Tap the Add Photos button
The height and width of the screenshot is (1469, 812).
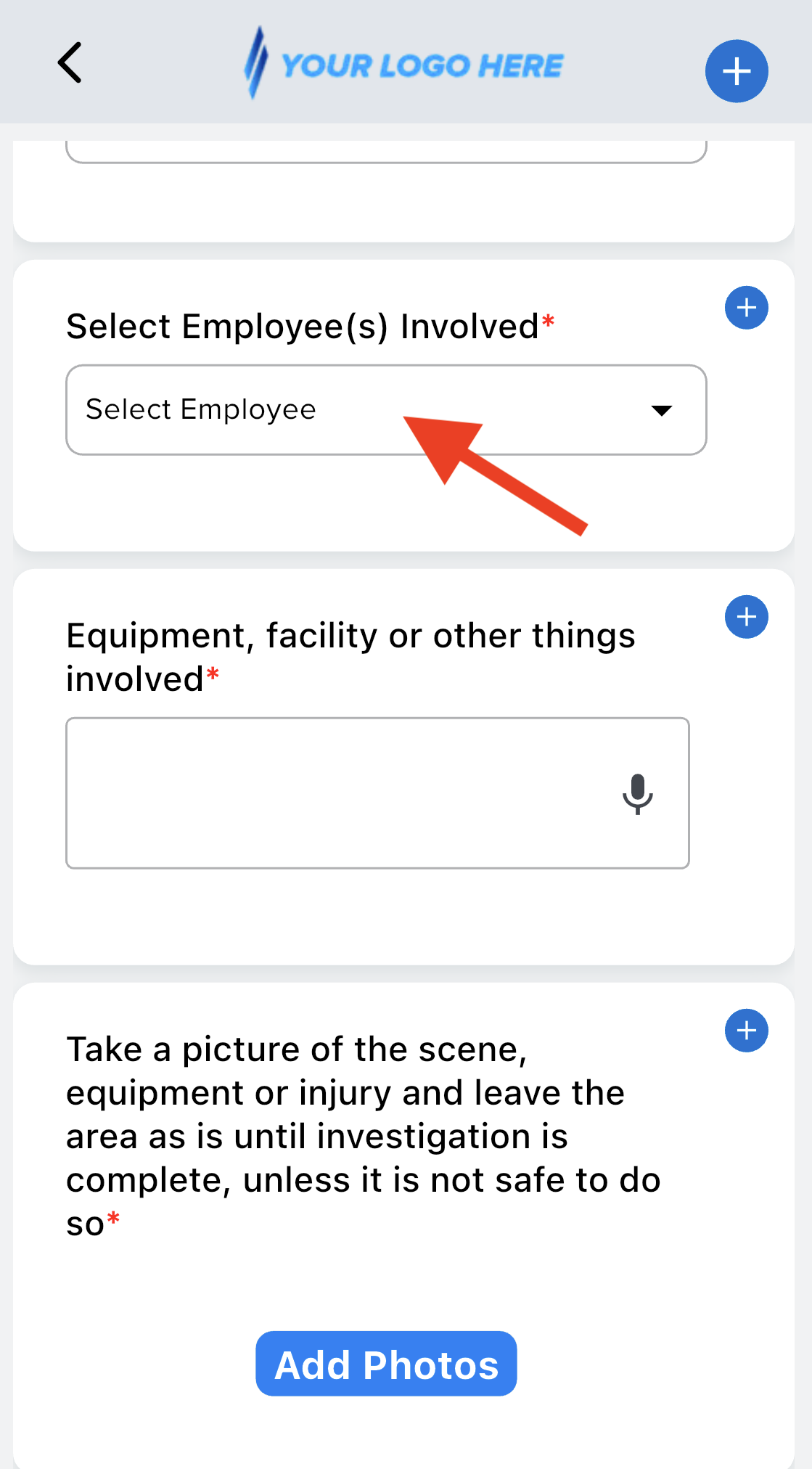[x=386, y=1364]
